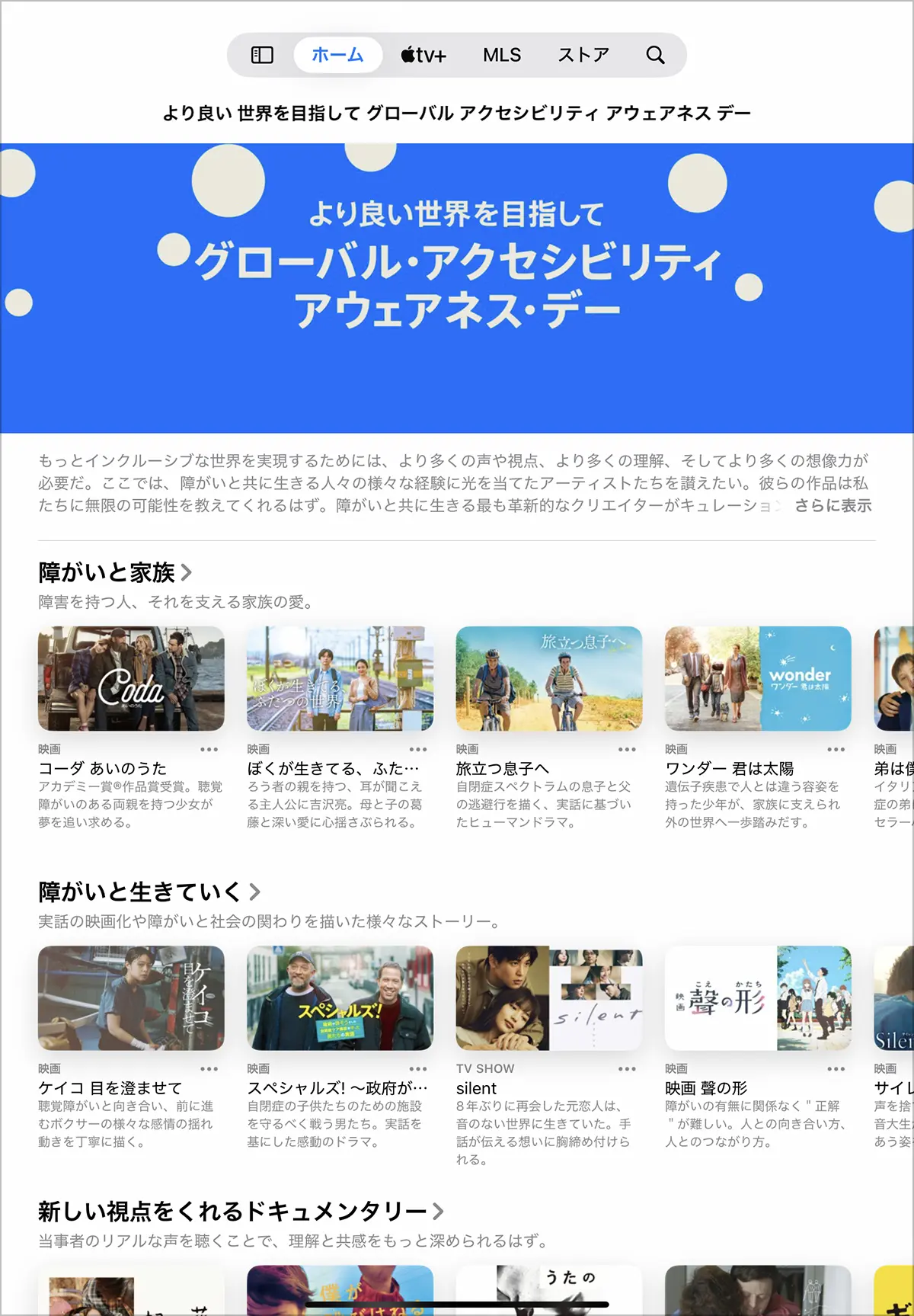Open the コーダ あいのうた movie card
Viewport: 914px width, 1316px height.
131,678
